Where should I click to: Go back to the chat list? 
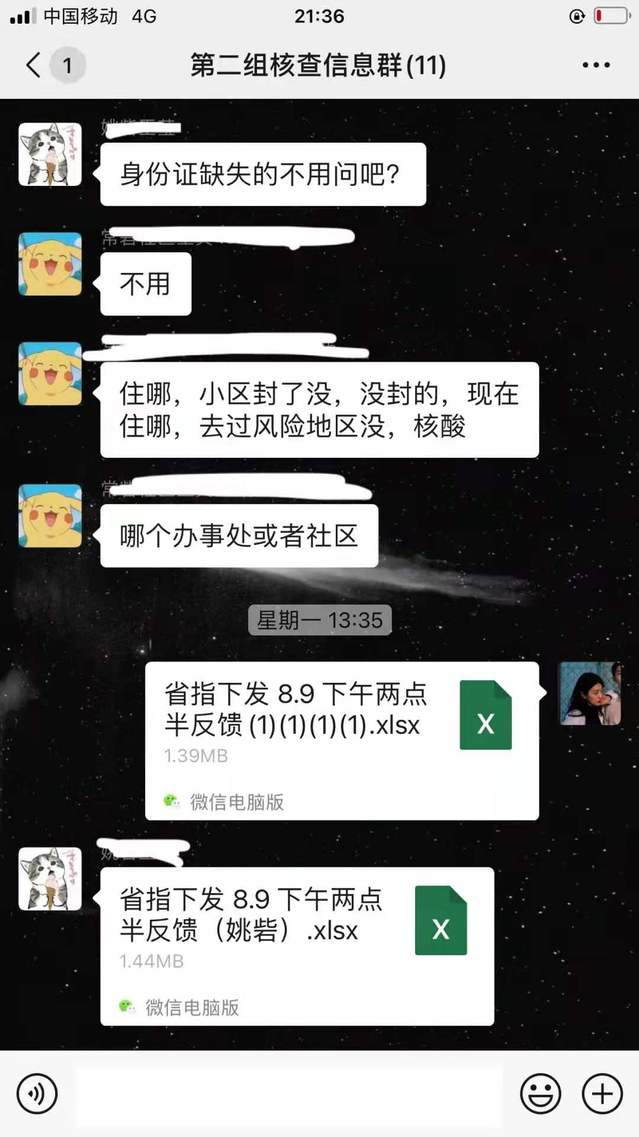(35, 66)
